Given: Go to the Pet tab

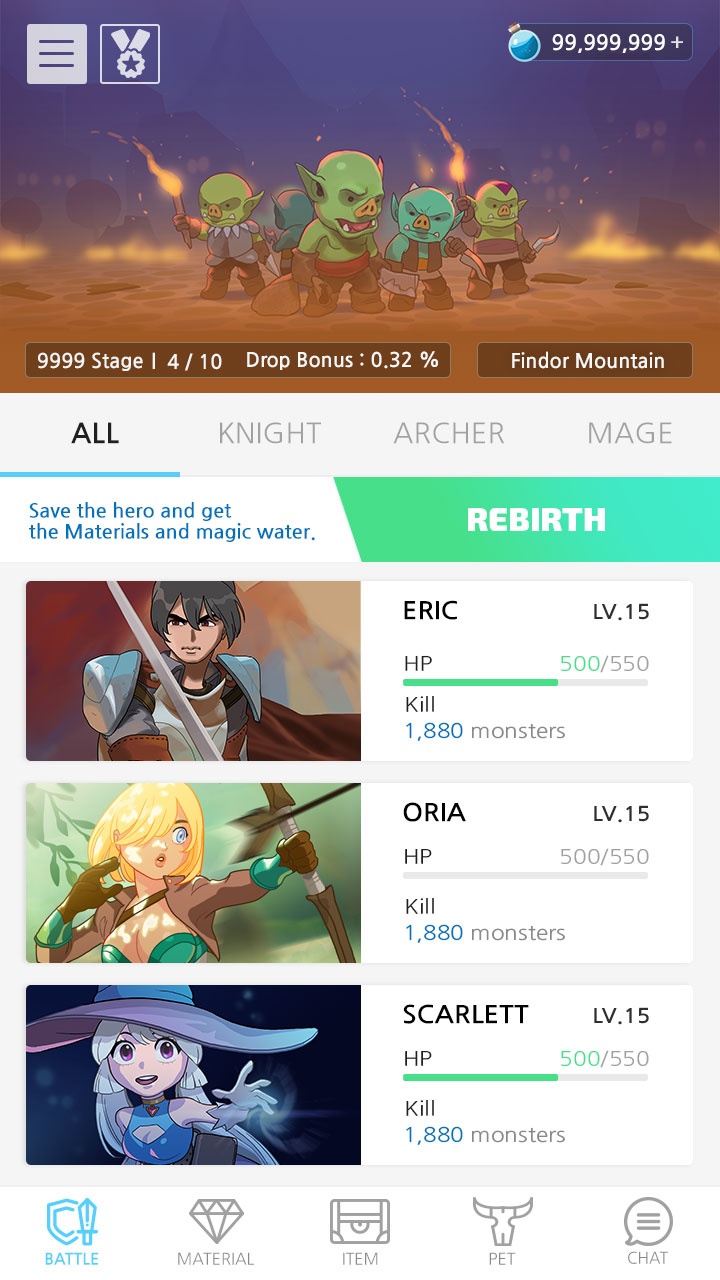Looking at the screenshot, I should (x=502, y=1232).
